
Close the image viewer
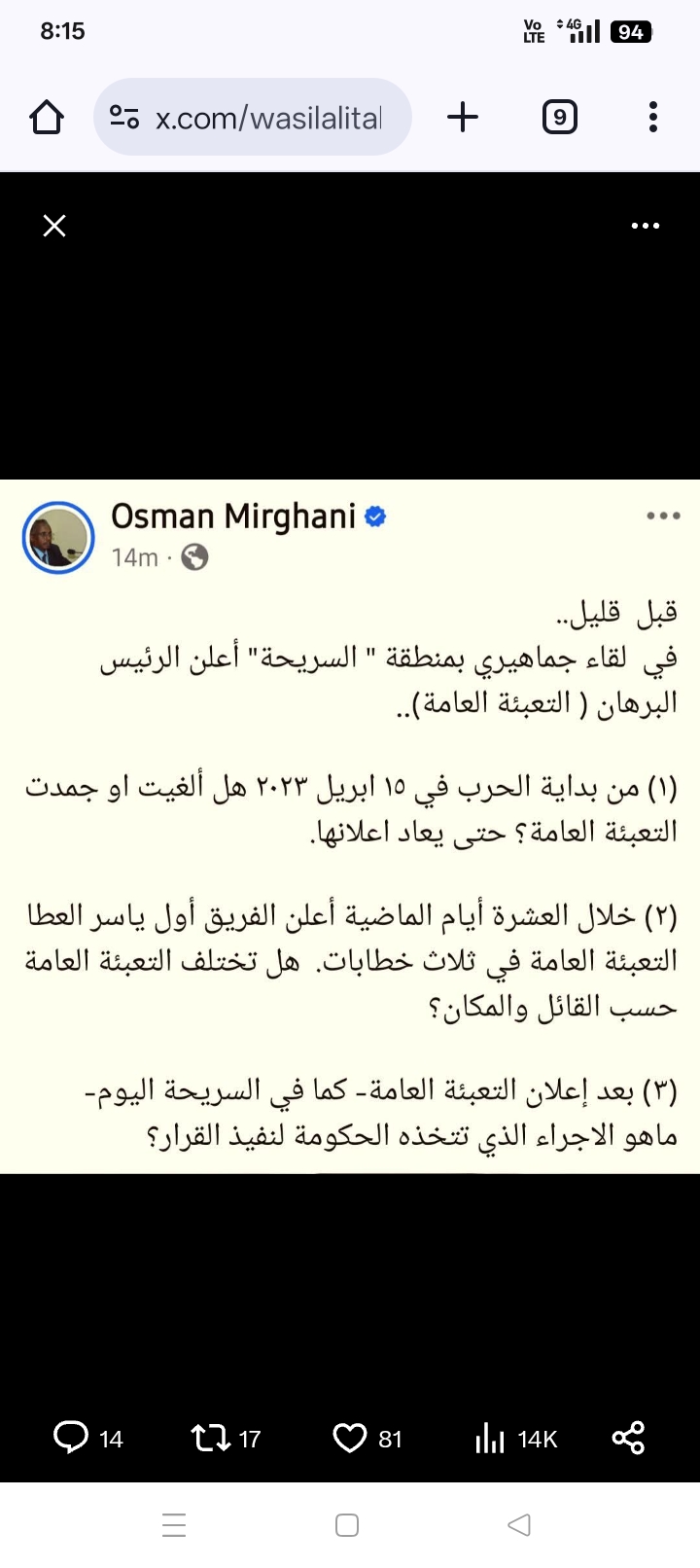click(54, 226)
